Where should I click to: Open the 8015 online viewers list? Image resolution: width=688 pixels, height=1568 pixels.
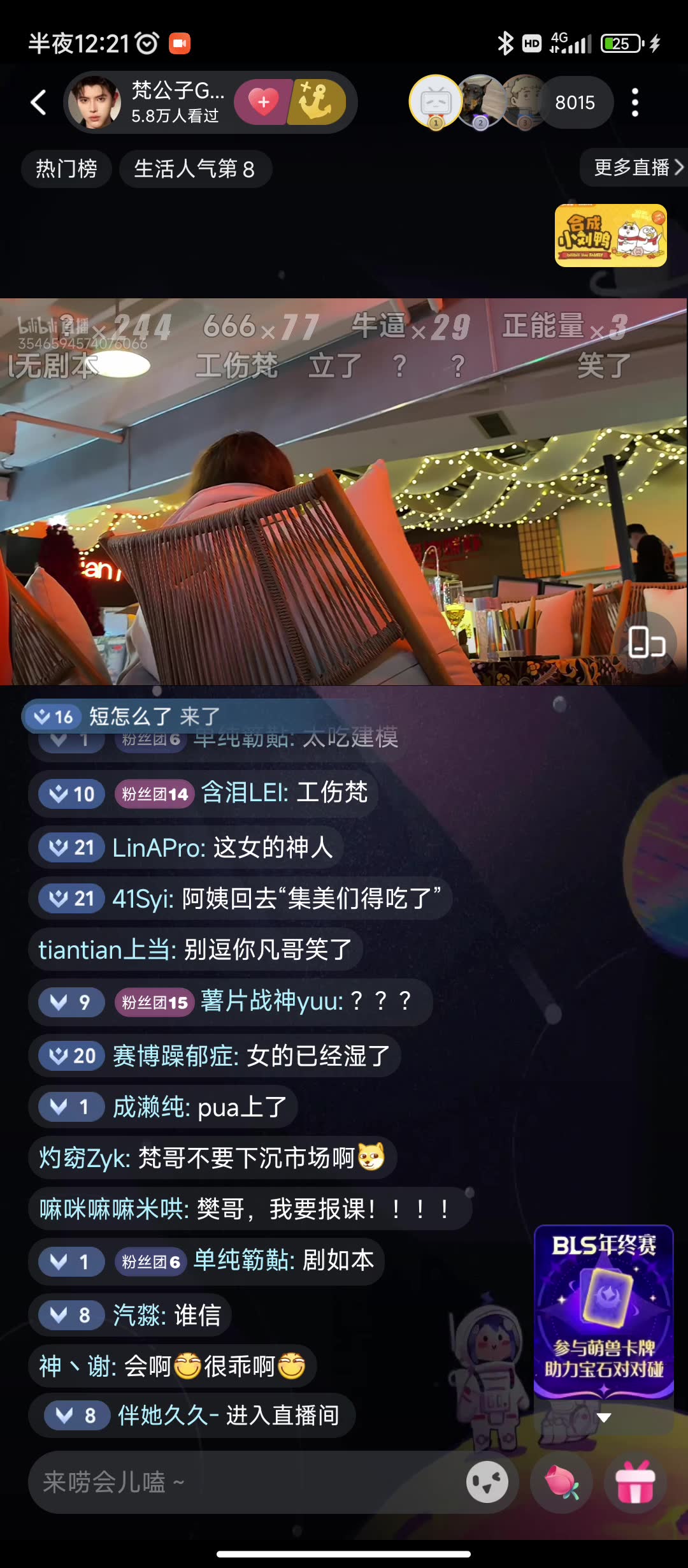575,102
